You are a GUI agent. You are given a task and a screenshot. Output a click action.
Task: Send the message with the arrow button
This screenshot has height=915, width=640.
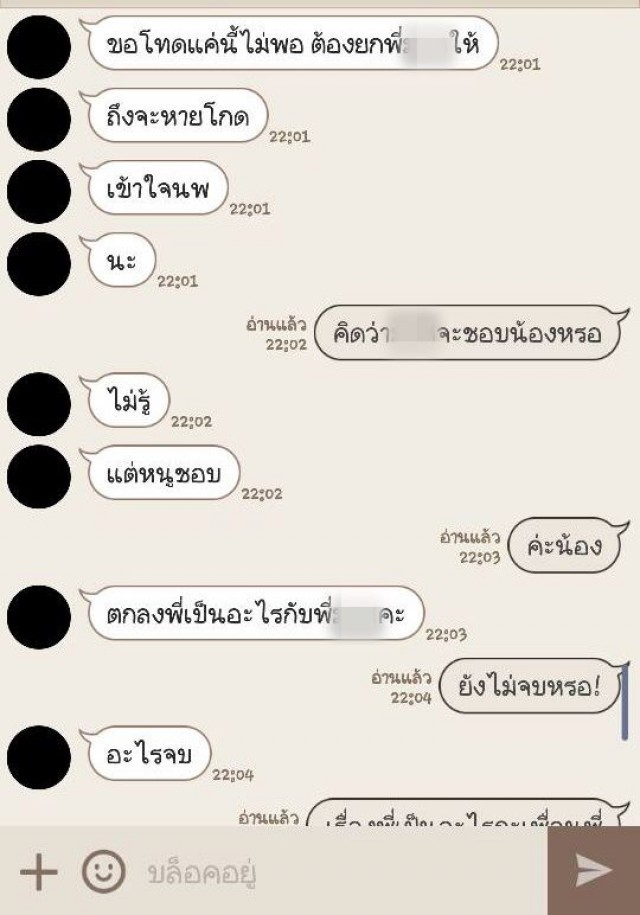(x=593, y=871)
